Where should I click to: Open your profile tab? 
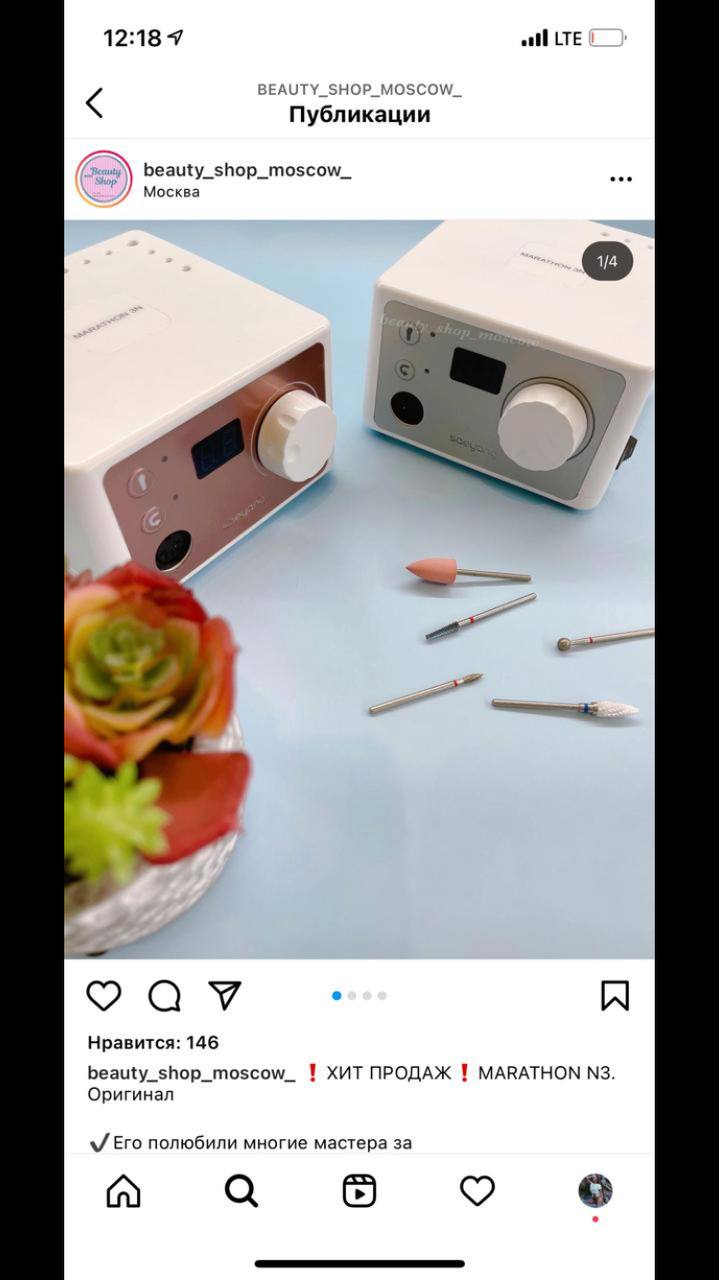(595, 1191)
